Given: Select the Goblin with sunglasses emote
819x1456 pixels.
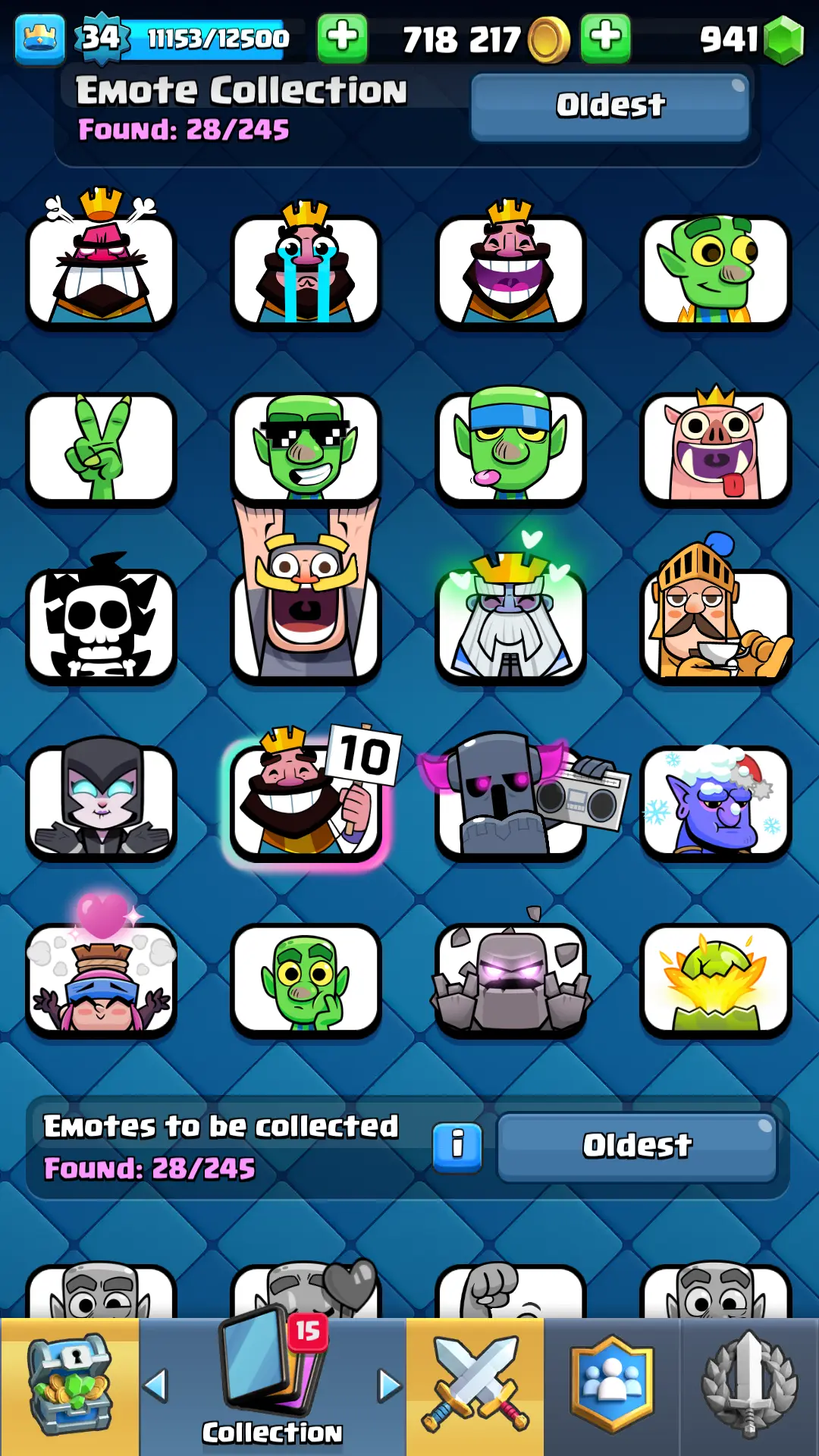Looking at the screenshot, I should click(306, 447).
